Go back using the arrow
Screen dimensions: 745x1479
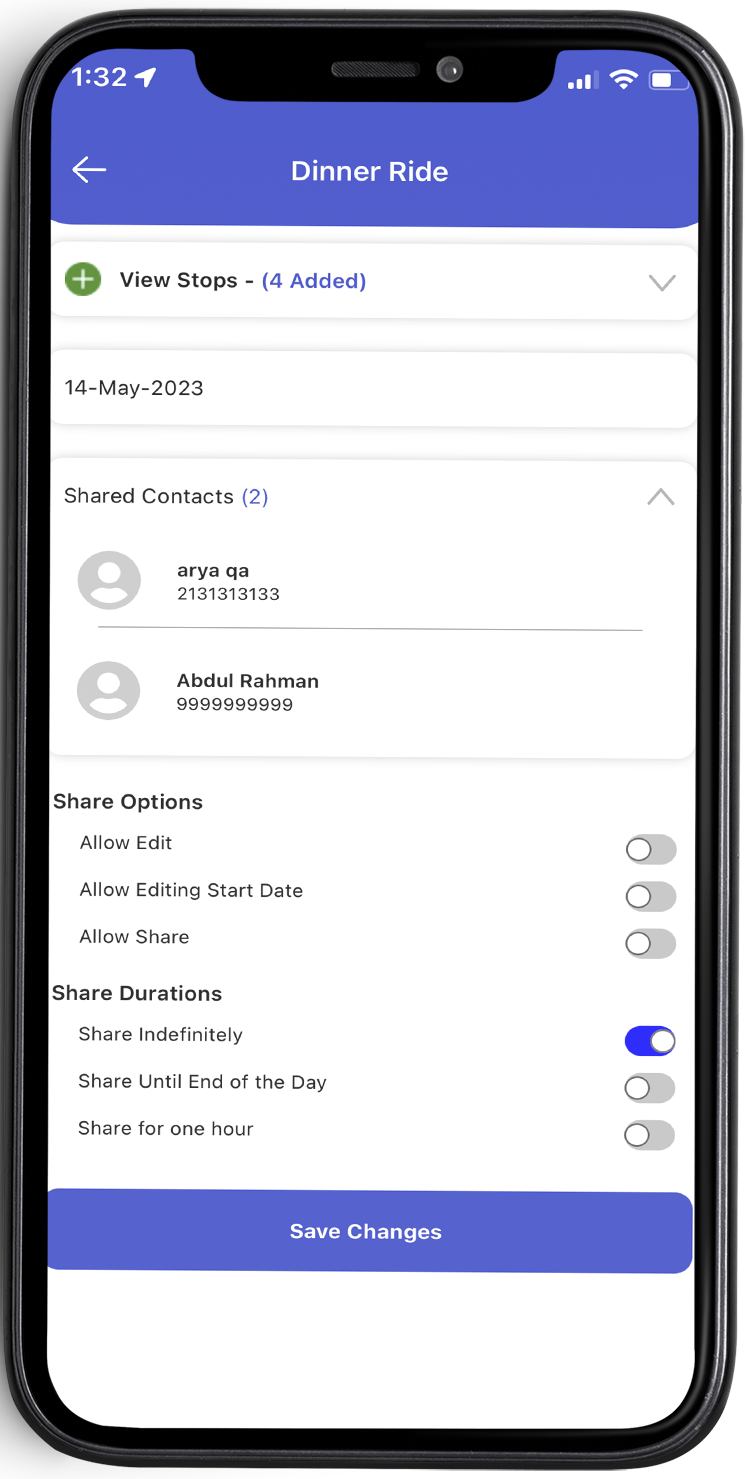(89, 170)
